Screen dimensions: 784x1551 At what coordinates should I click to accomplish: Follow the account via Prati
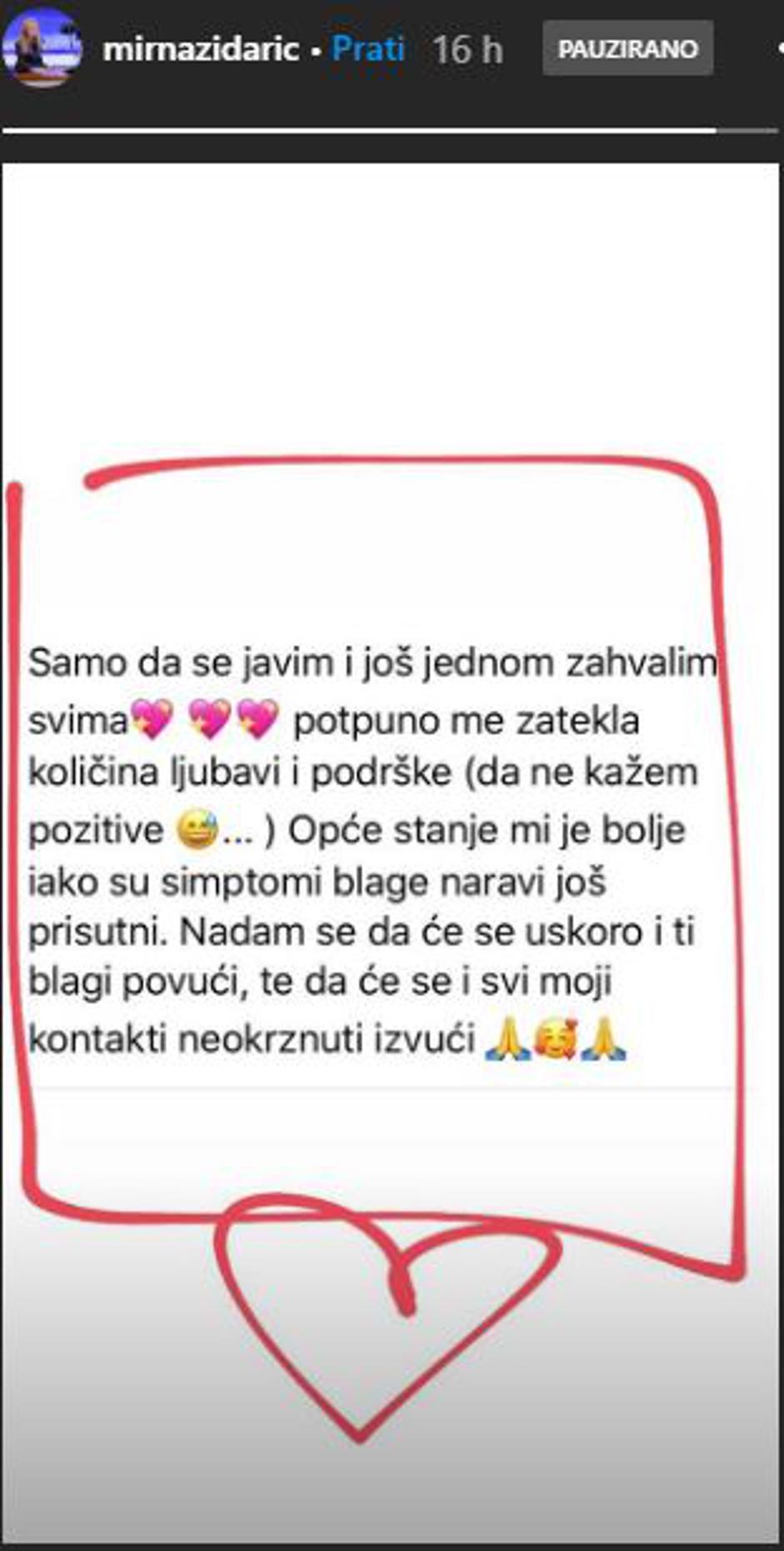pyautogui.click(x=368, y=48)
